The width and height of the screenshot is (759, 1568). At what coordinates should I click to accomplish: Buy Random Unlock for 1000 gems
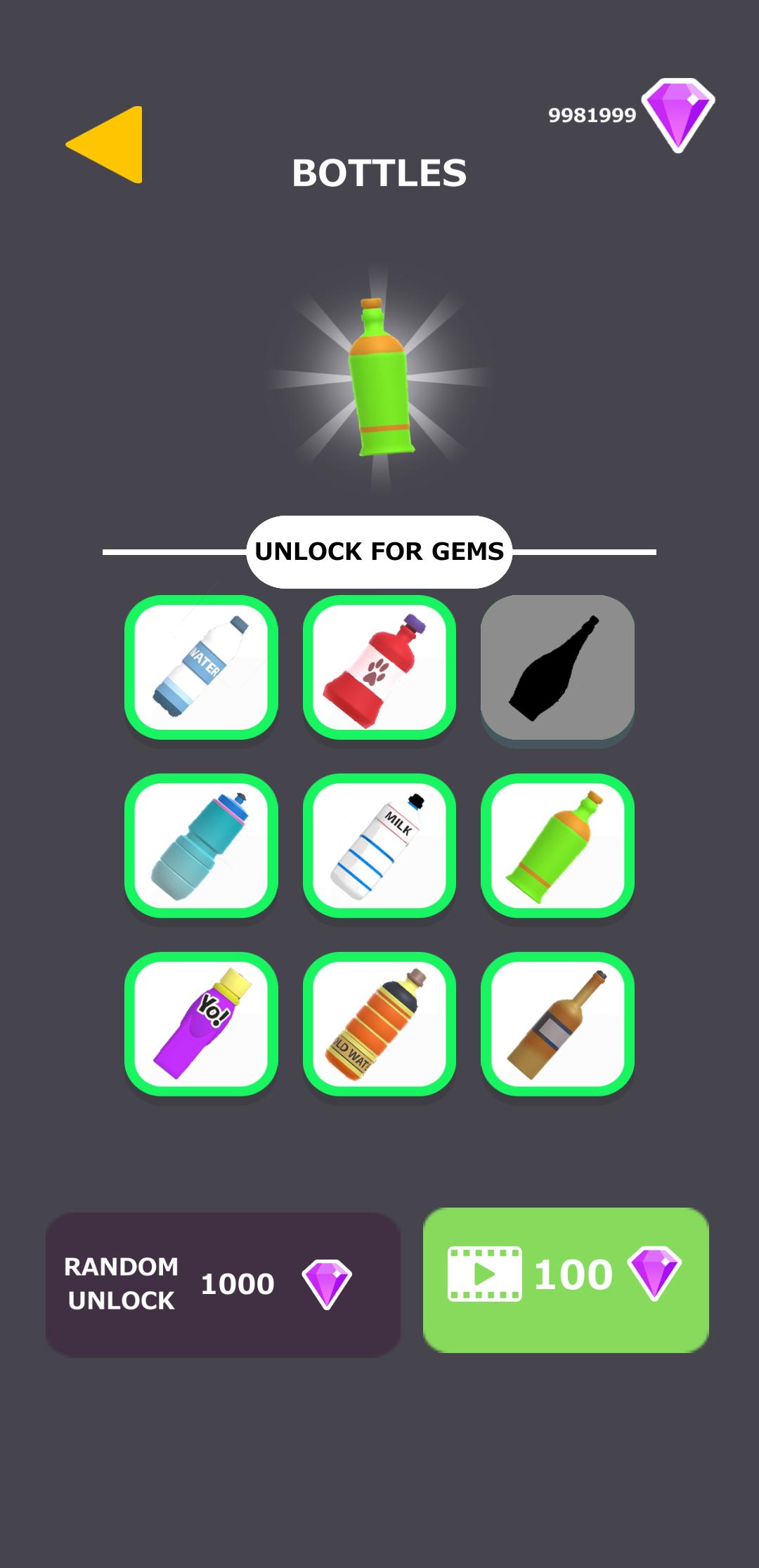[223, 1284]
